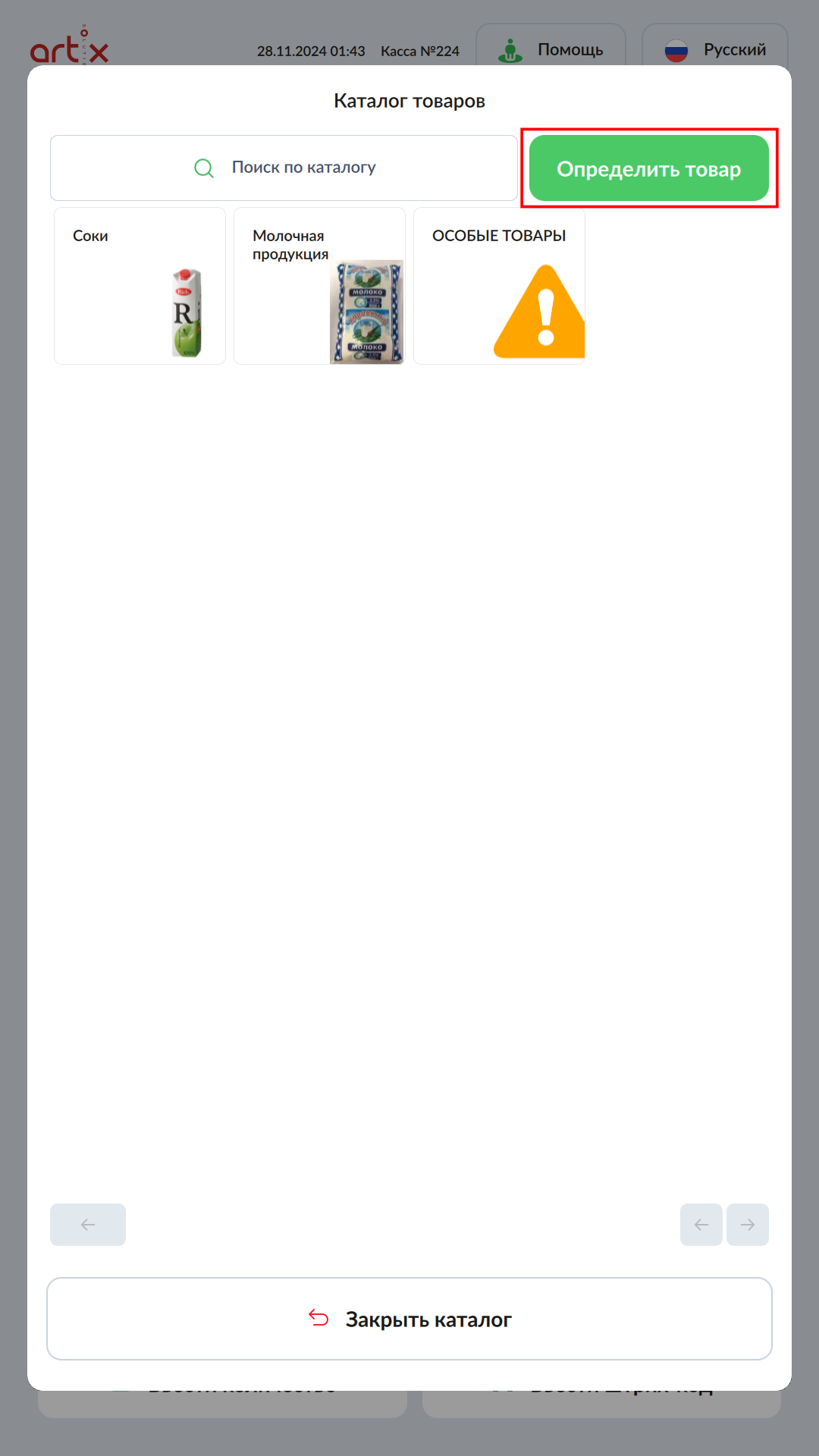Open the Соки category

(x=140, y=286)
